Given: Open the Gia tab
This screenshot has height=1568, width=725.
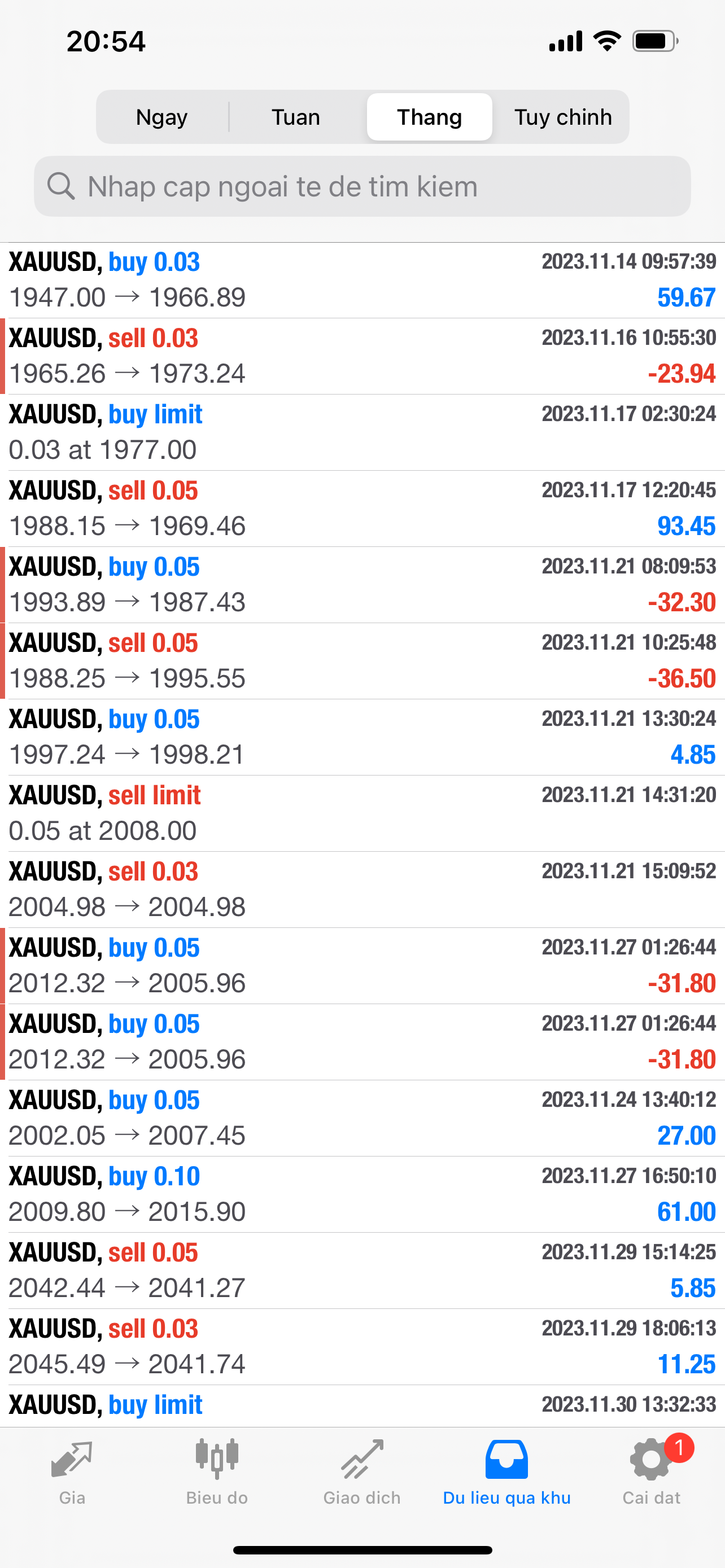Looking at the screenshot, I should click(72, 1472).
